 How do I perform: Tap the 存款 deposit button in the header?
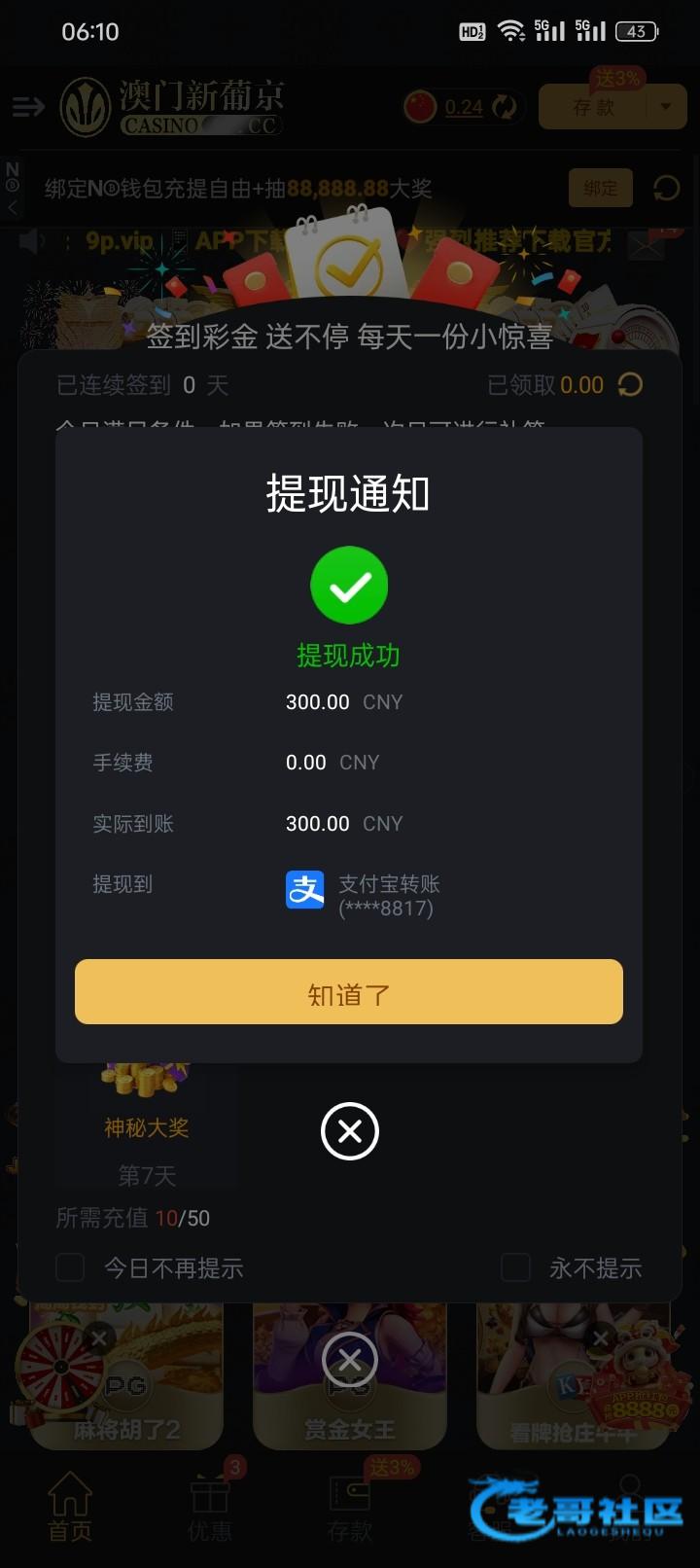[x=593, y=107]
